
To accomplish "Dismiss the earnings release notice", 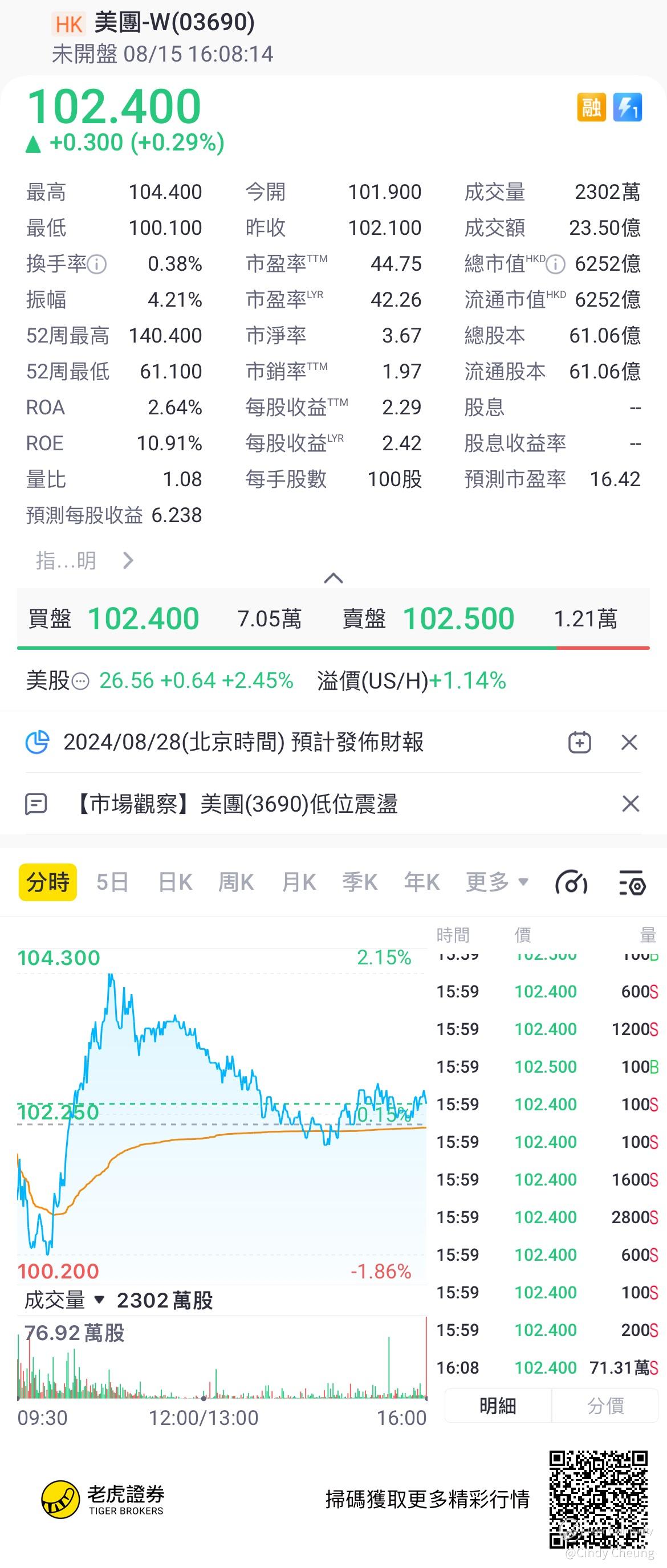I will pos(629,742).
